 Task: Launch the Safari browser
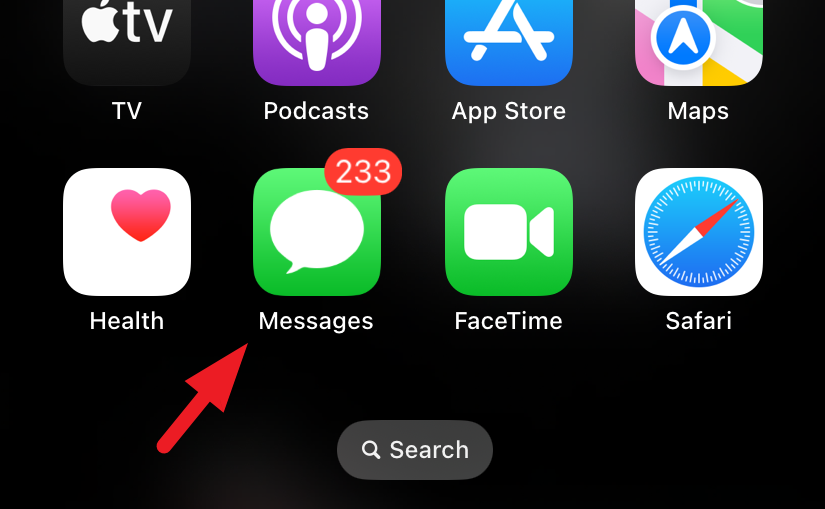[x=698, y=232]
